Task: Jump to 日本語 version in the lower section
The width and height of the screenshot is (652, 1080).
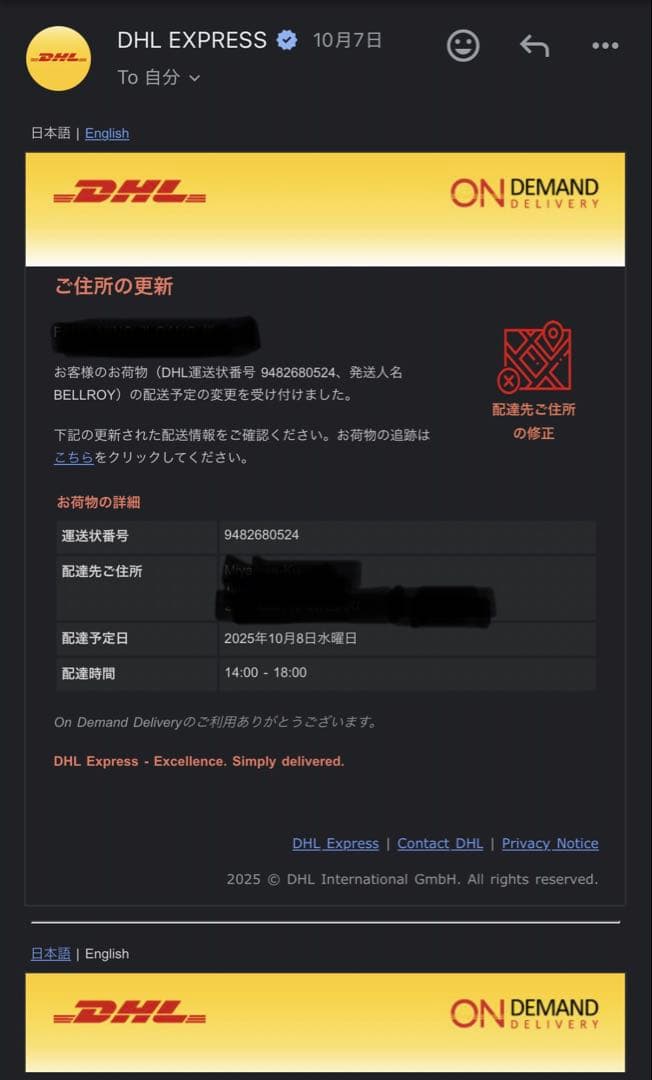Action: [x=51, y=953]
